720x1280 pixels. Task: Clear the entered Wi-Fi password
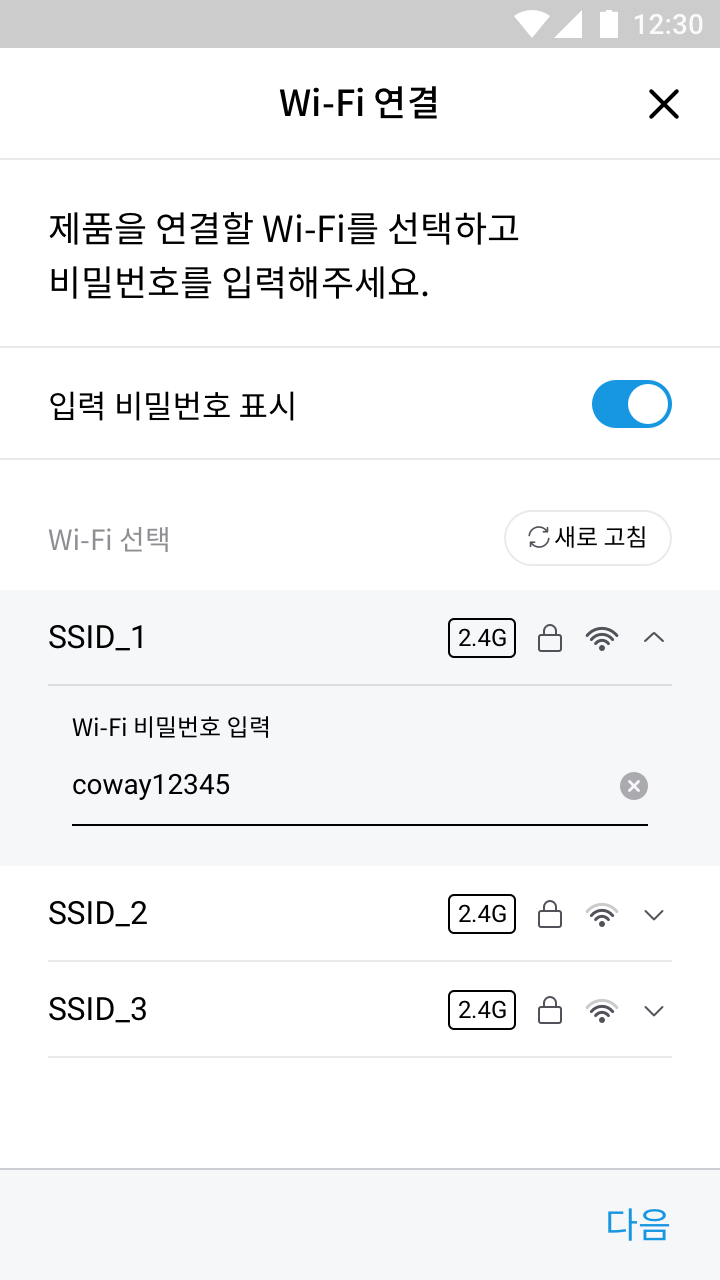coord(634,786)
